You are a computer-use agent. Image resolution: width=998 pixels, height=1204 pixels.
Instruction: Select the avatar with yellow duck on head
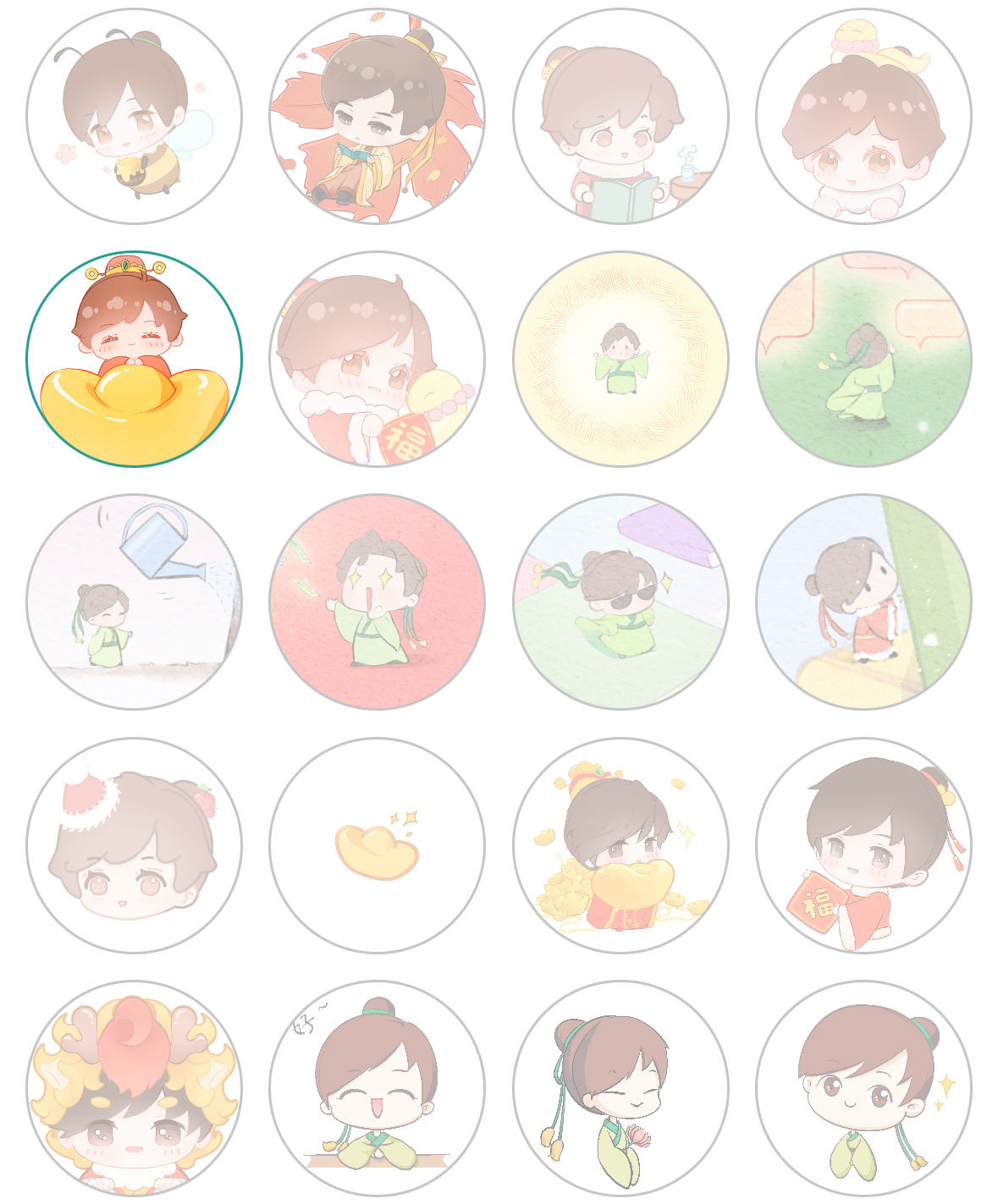[863, 116]
